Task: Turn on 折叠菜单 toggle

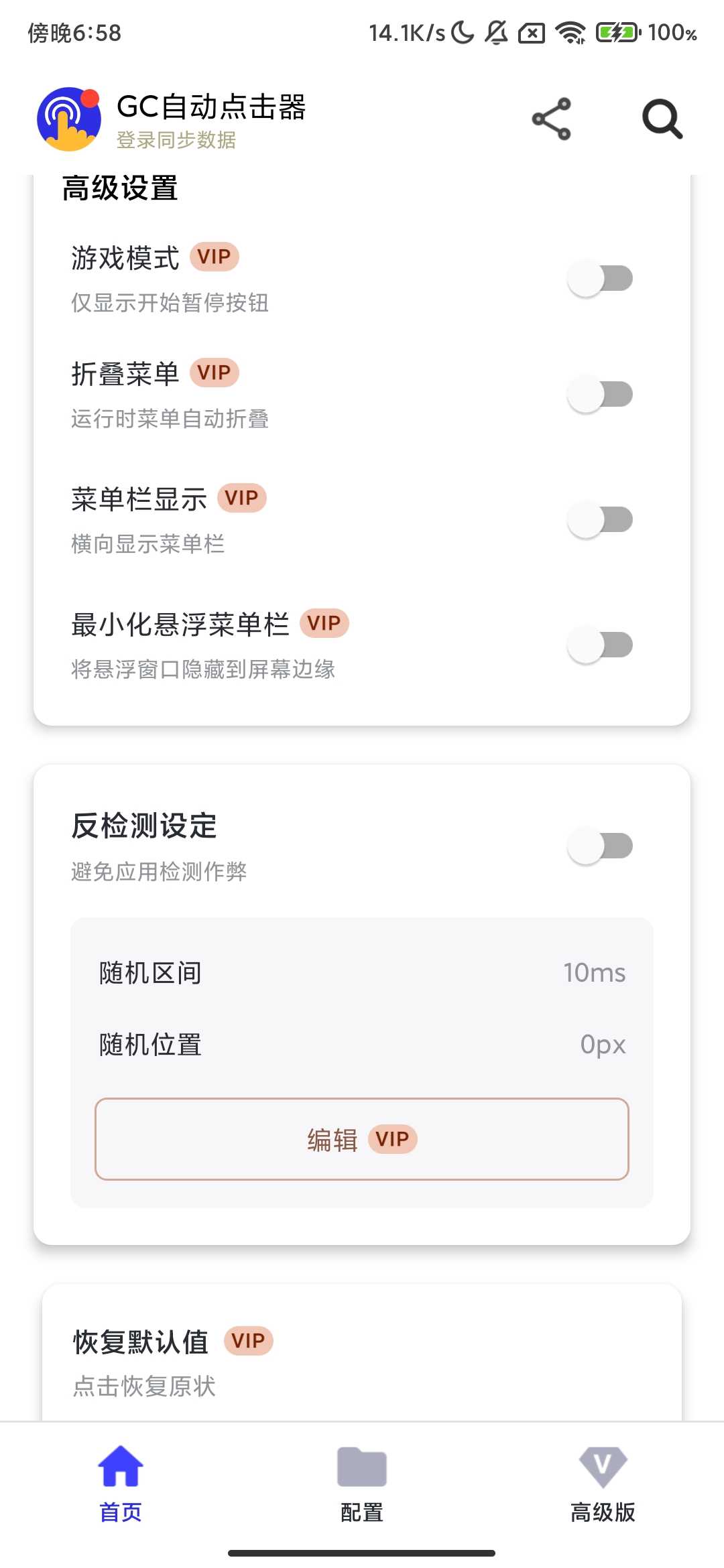Action: 600,395
